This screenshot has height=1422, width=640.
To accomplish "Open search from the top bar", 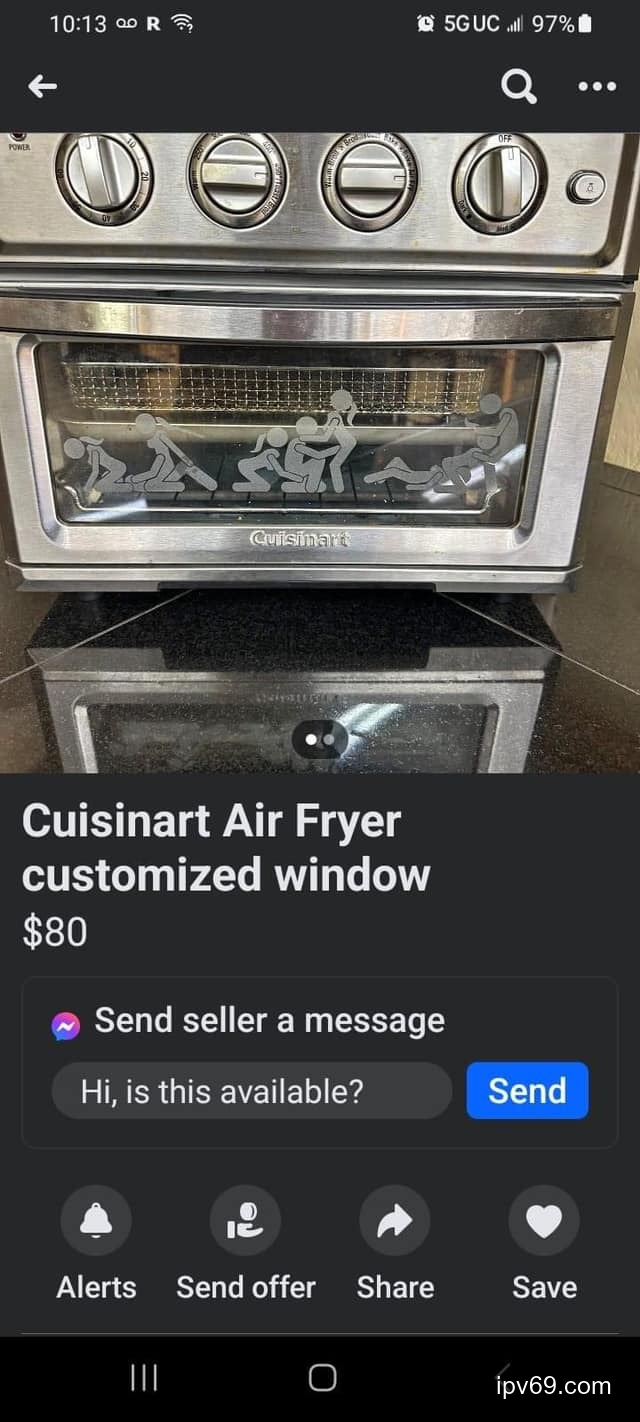I will [518, 87].
